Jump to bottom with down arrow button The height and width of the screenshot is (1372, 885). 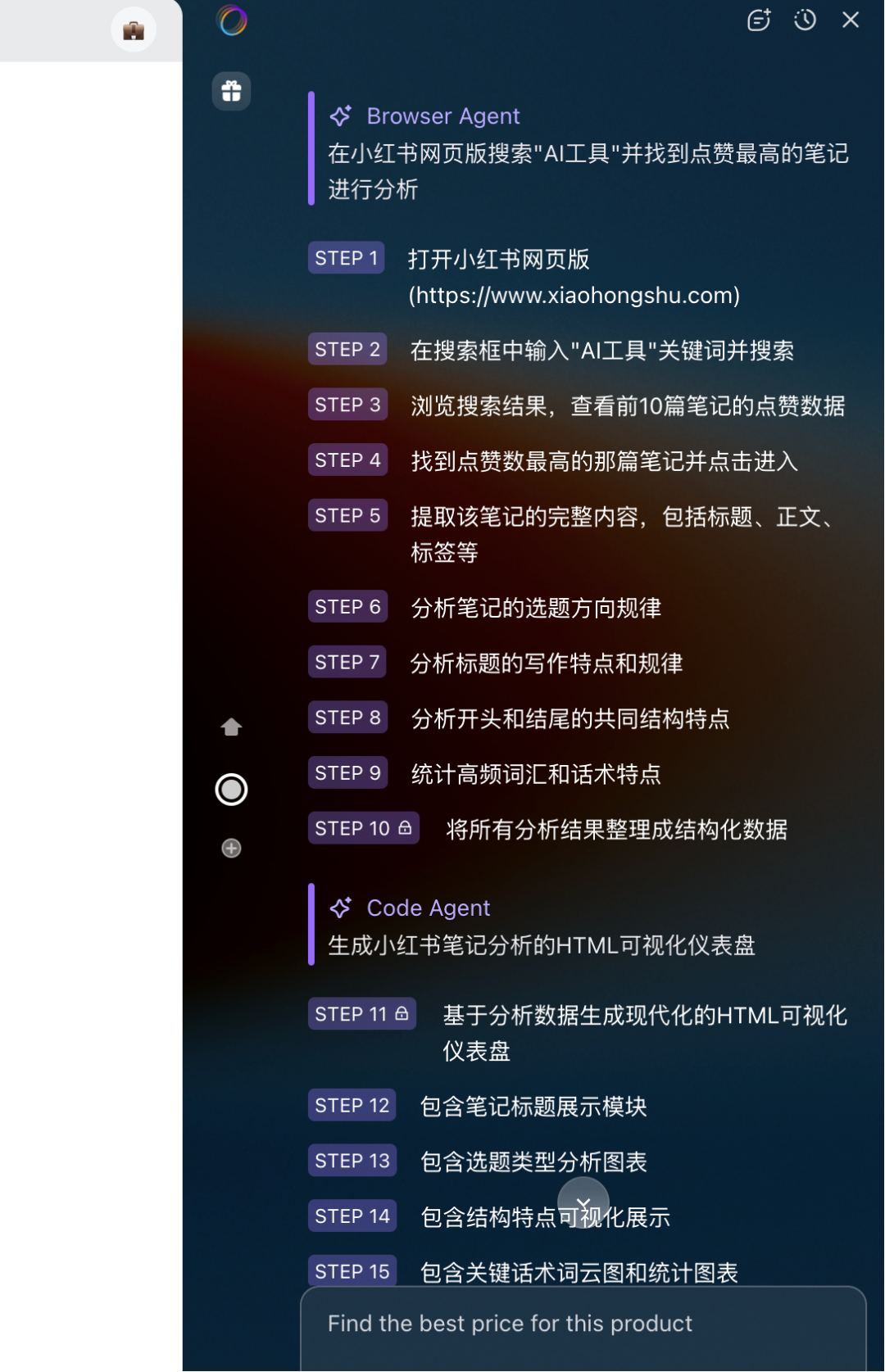583,1202
